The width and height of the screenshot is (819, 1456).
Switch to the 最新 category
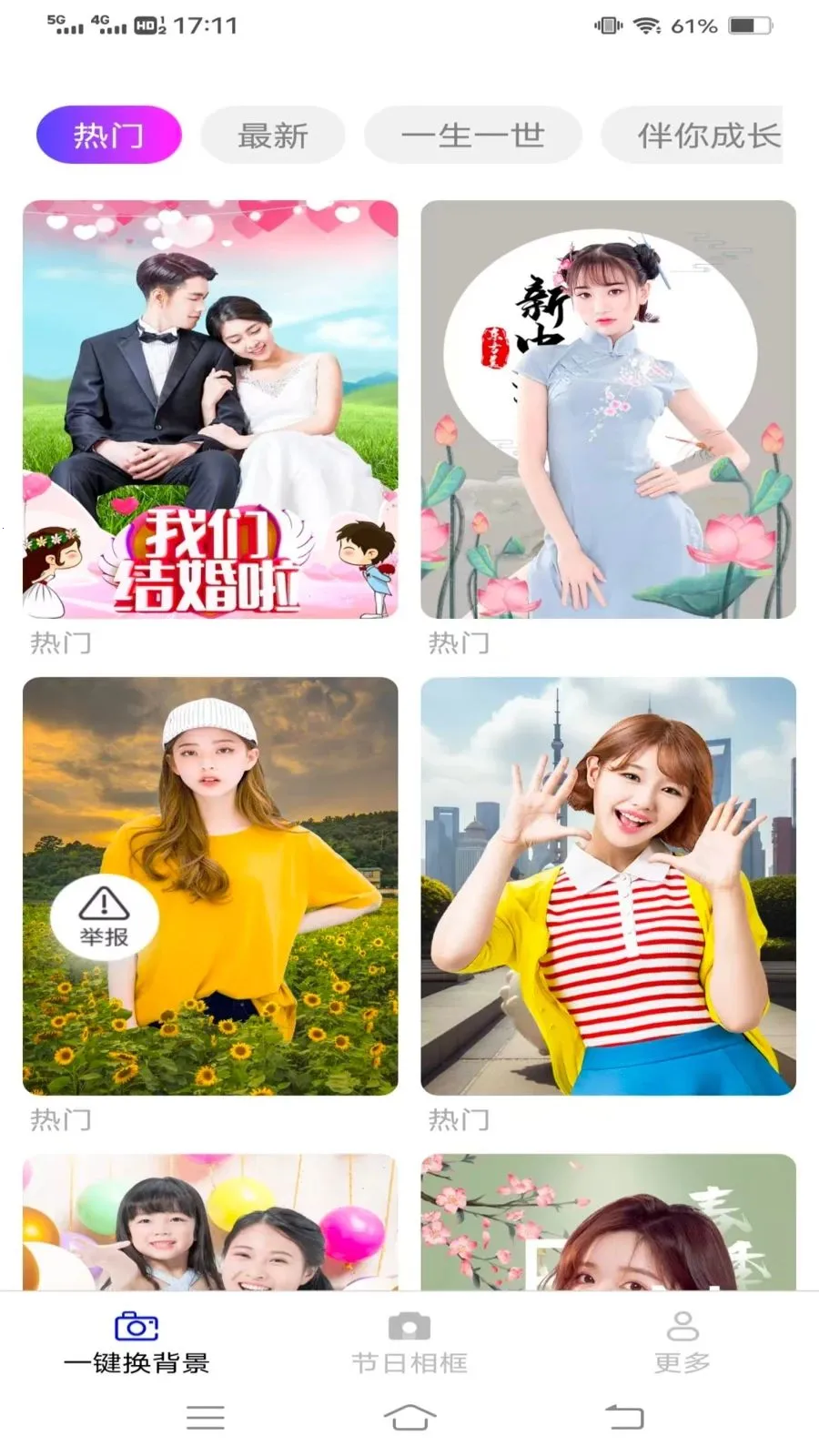[x=272, y=136]
